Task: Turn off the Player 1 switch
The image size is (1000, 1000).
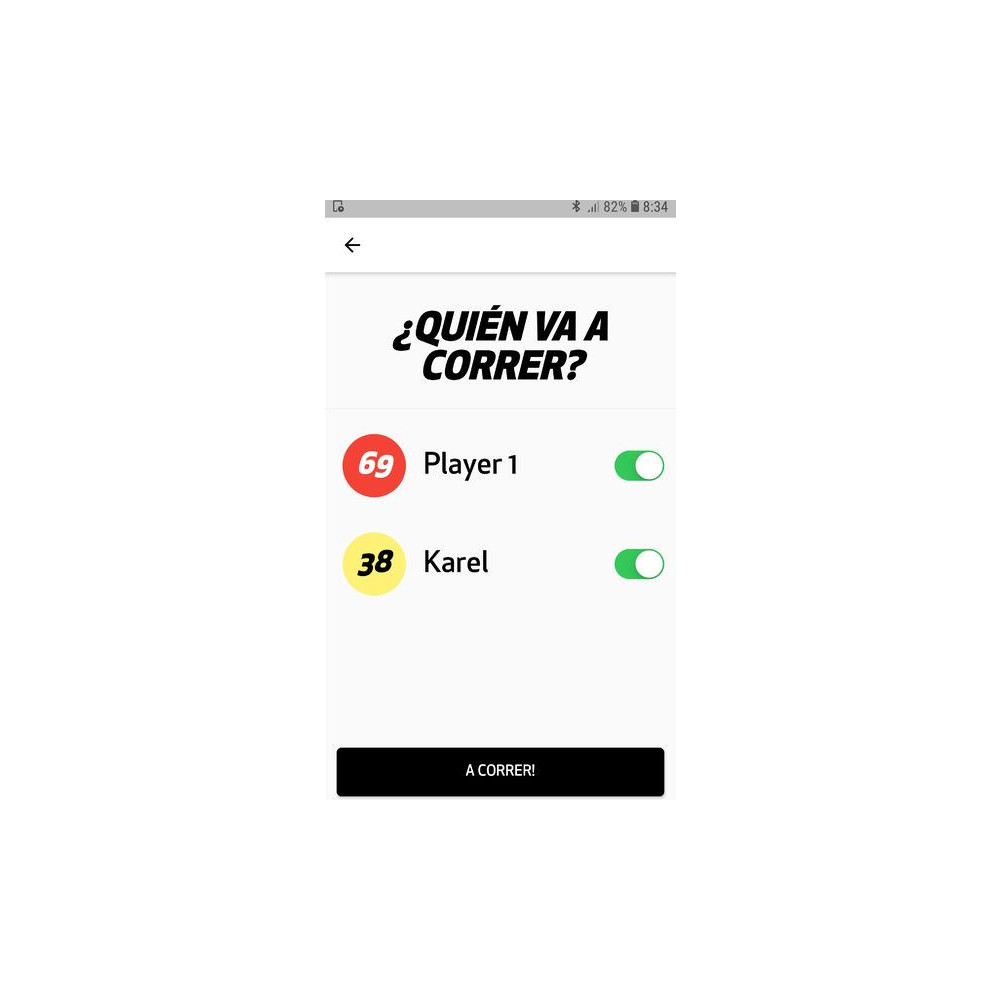Action: (x=639, y=466)
